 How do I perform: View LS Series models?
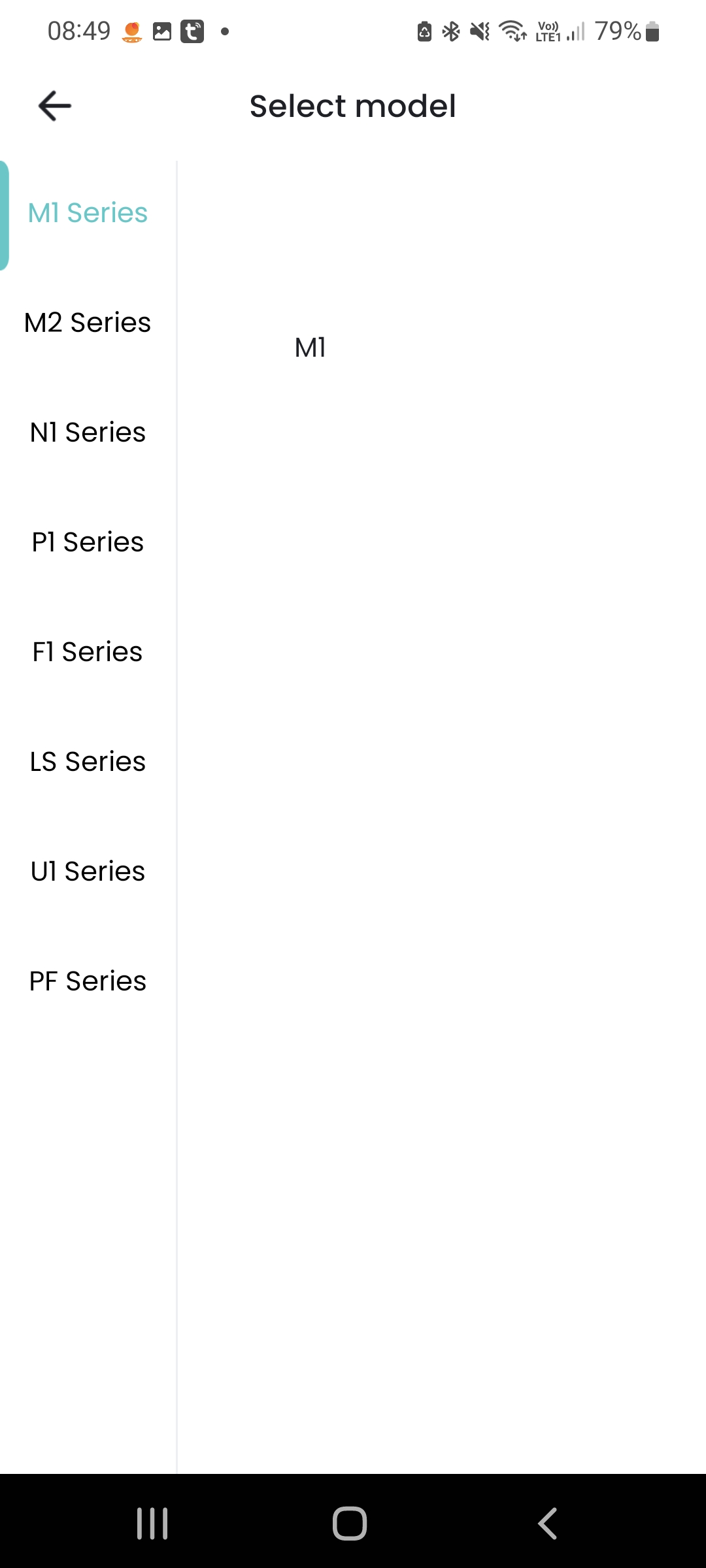pyautogui.click(x=88, y=762)
